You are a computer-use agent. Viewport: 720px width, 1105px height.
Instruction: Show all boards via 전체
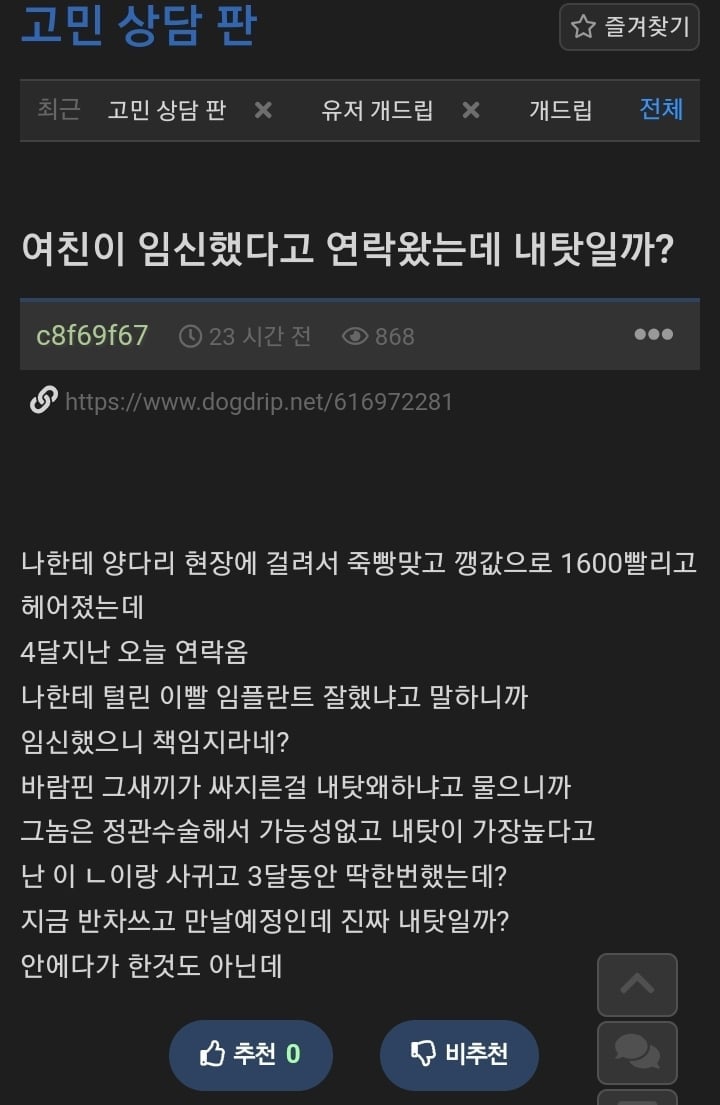661,109
